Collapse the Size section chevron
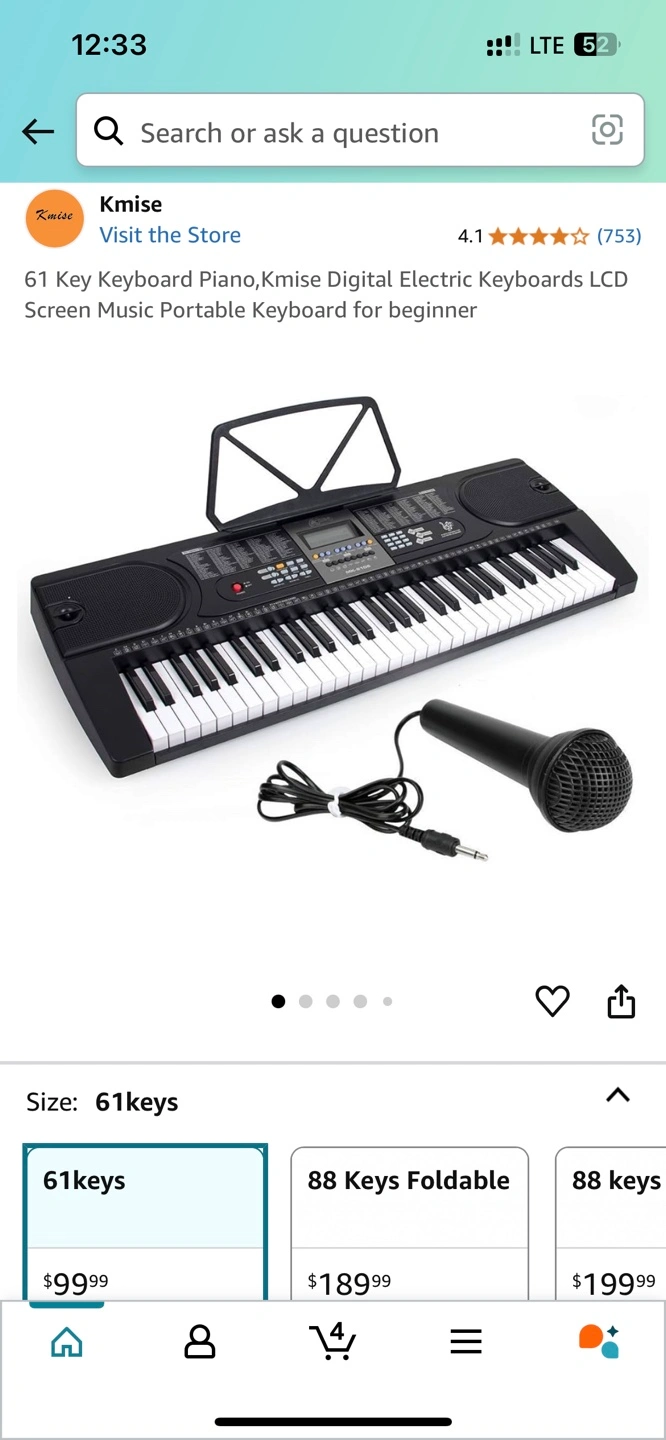This screenshot has height=1440, width=666. point(618,1094)
